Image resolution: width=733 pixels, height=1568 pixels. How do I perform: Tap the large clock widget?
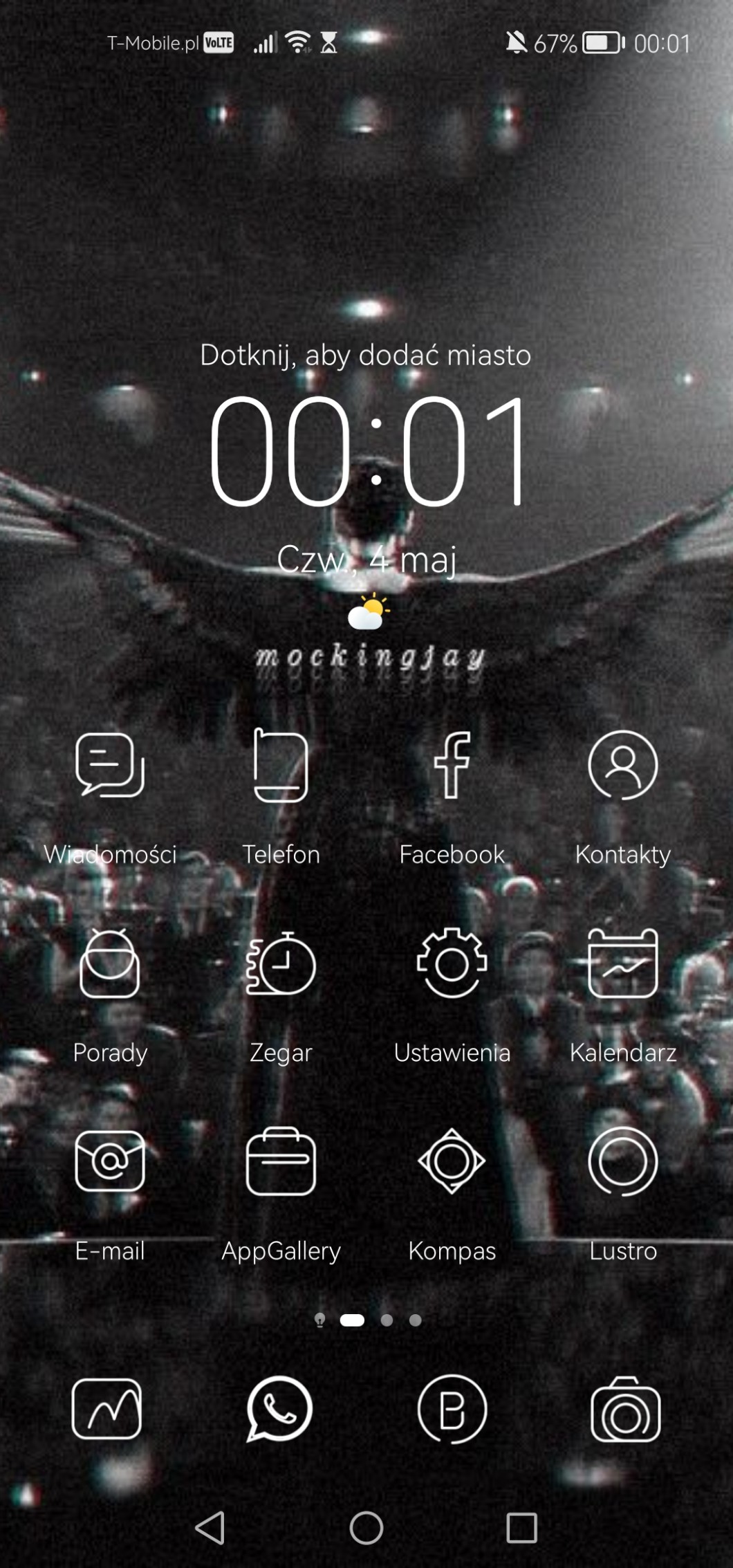click(366, 451)
